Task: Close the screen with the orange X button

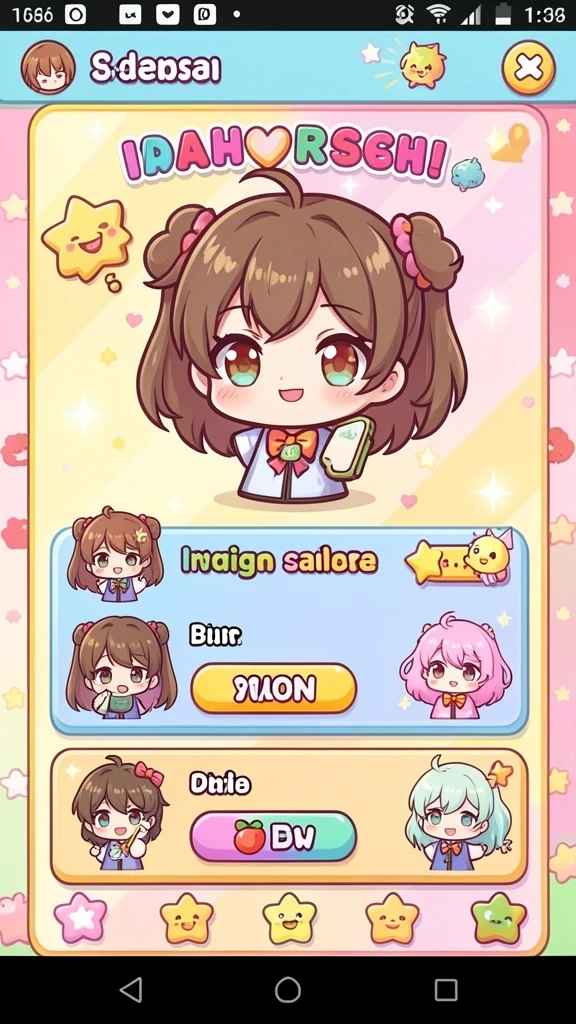Action: (x=528, y=67)
